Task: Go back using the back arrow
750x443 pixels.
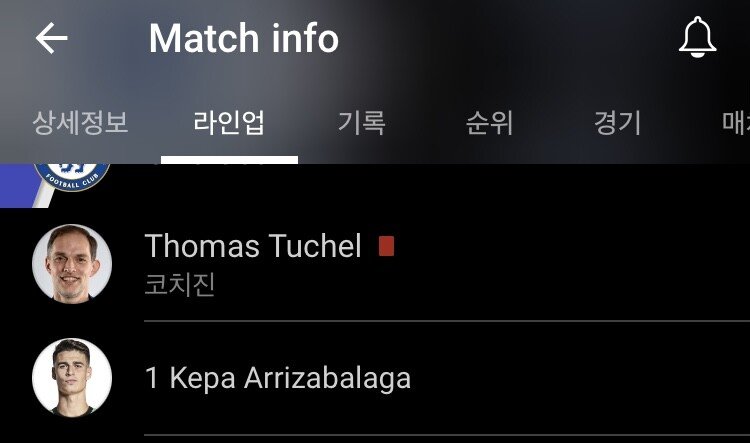Action: [51, 39]
